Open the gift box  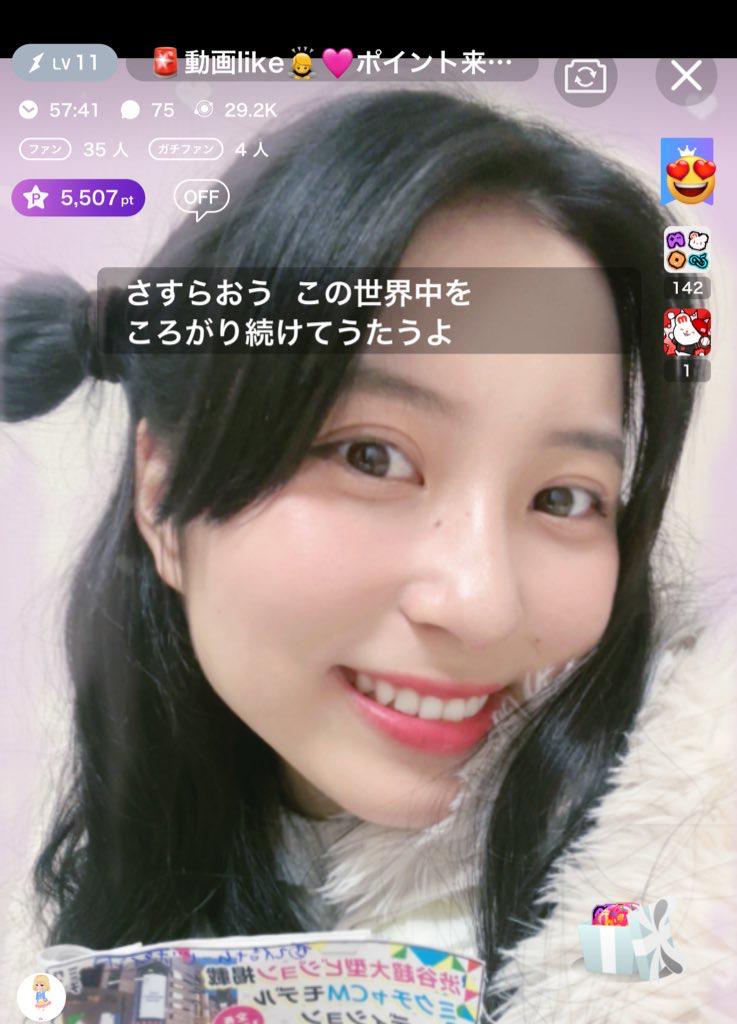[629, 941]
